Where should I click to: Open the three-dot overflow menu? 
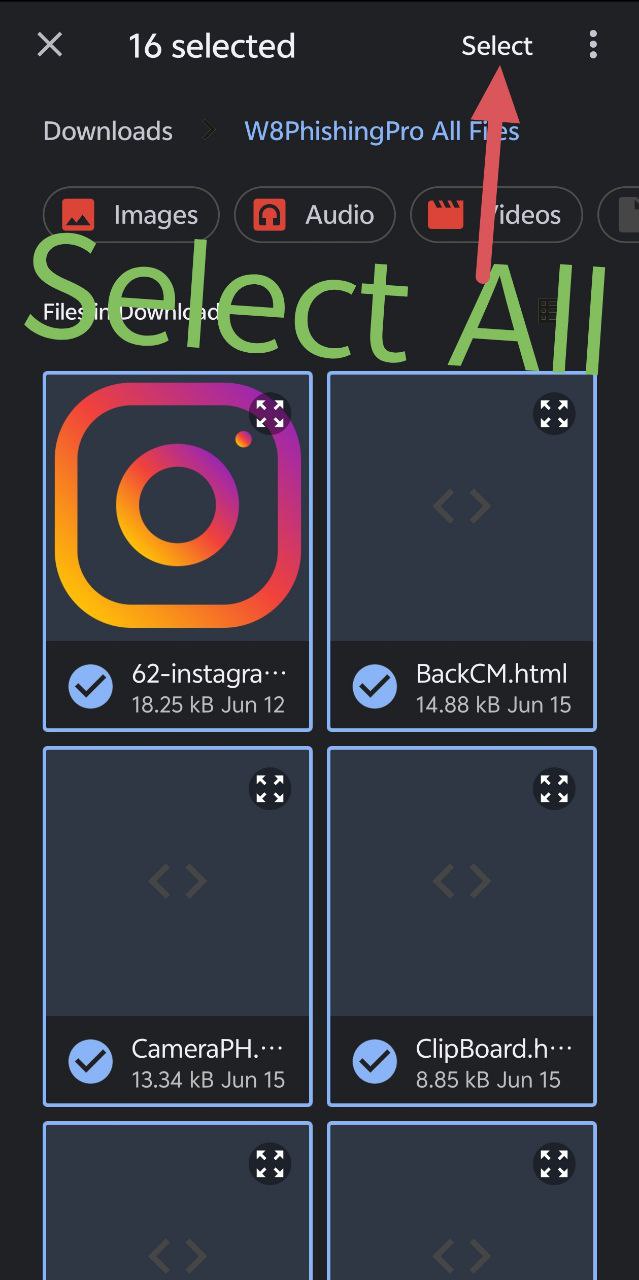pyautogui.click(x=593, y=45)
